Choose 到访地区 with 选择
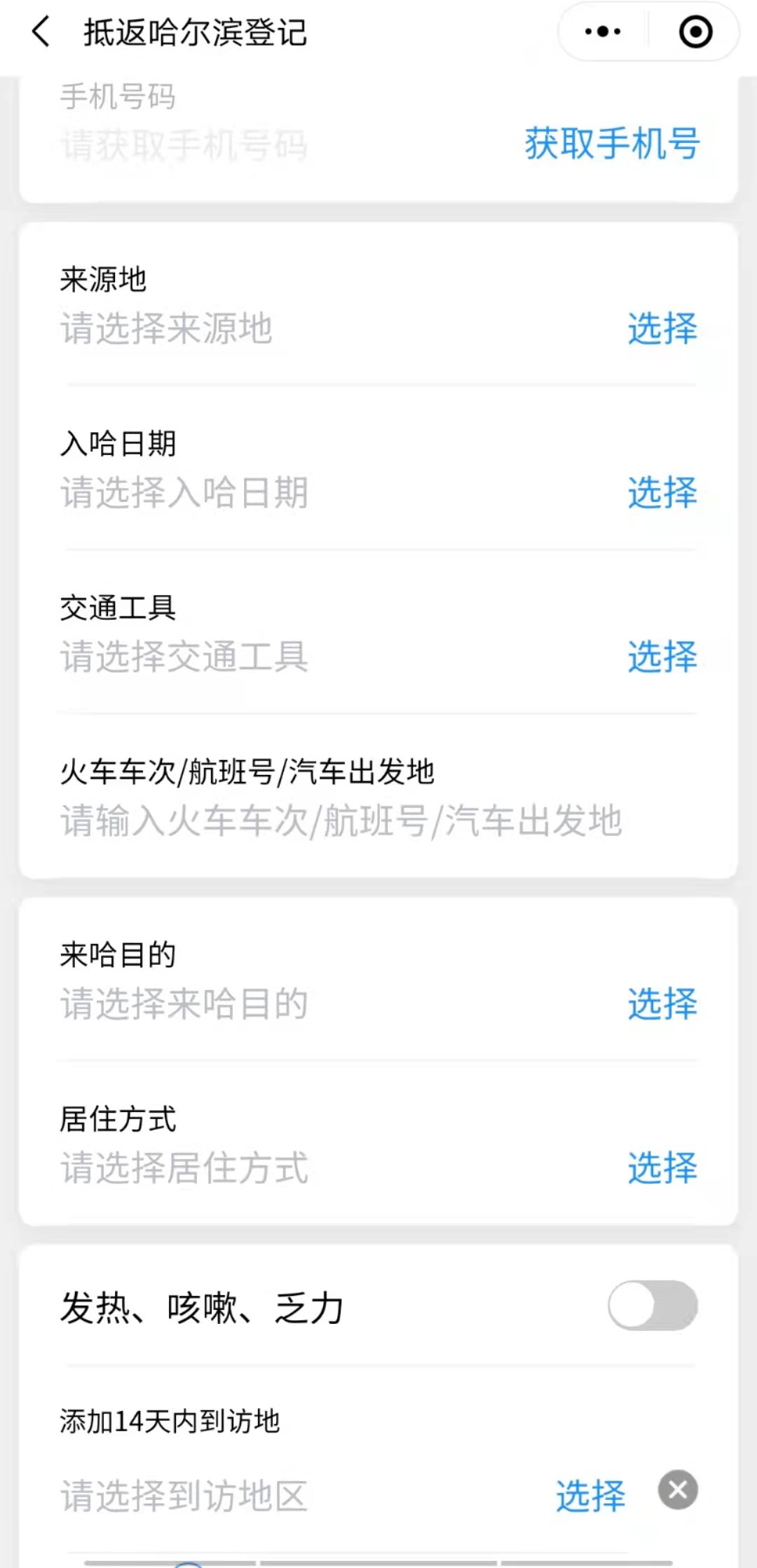The width and height of the screenshot is (757, 1568). tap(590, 1495)
